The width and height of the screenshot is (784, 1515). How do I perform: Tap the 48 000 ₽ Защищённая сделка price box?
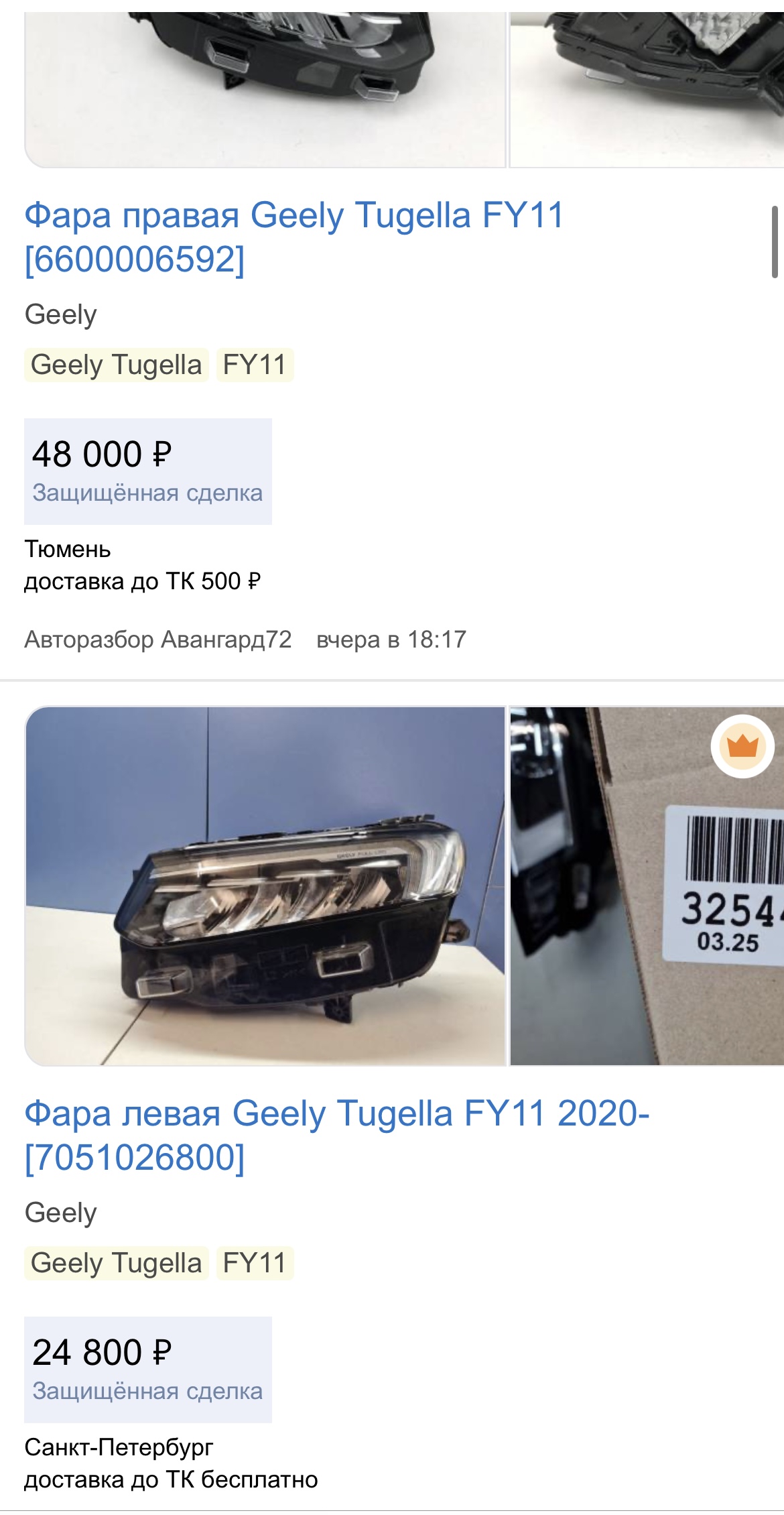coord(148,471)
